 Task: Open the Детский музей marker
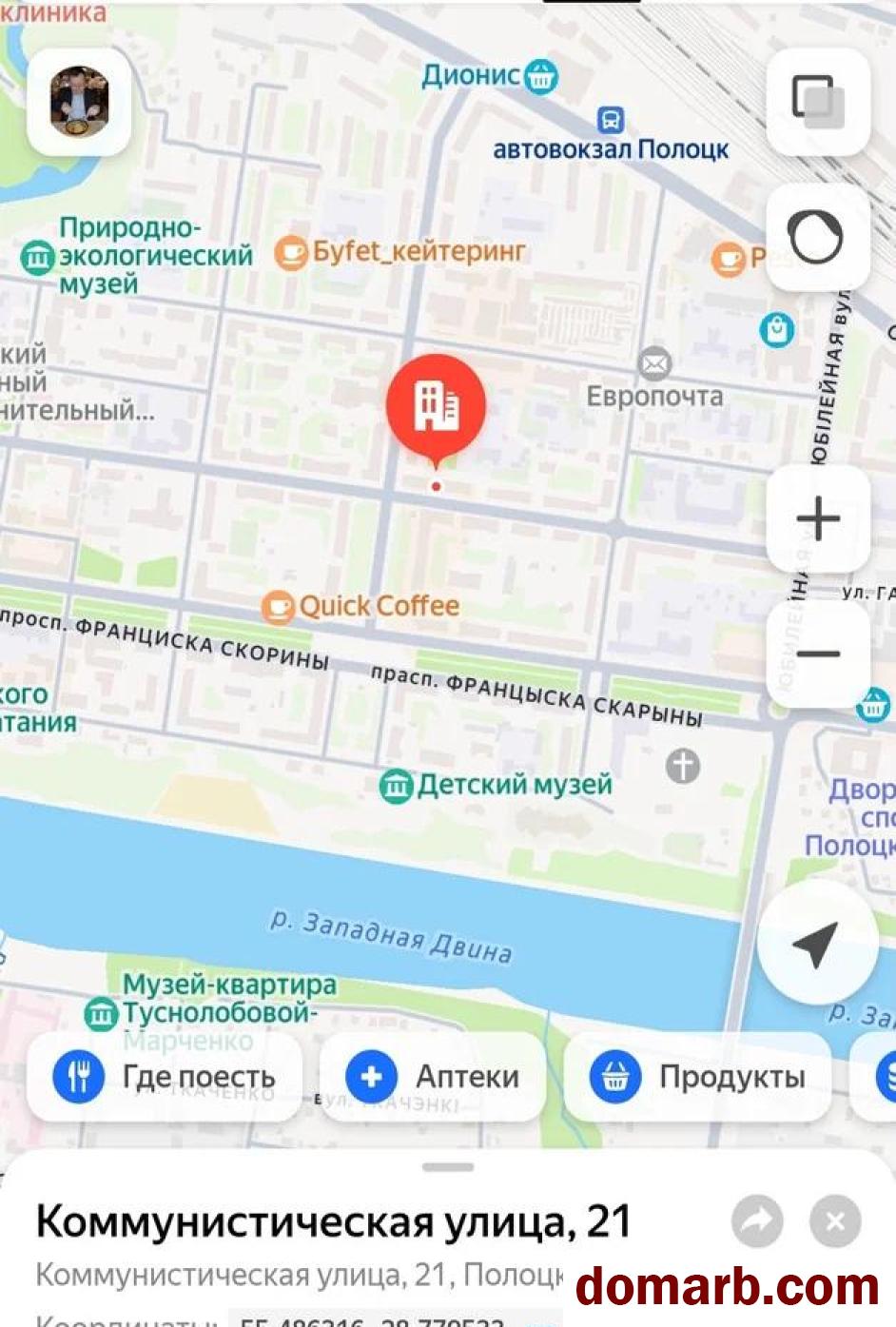point(395,786)
